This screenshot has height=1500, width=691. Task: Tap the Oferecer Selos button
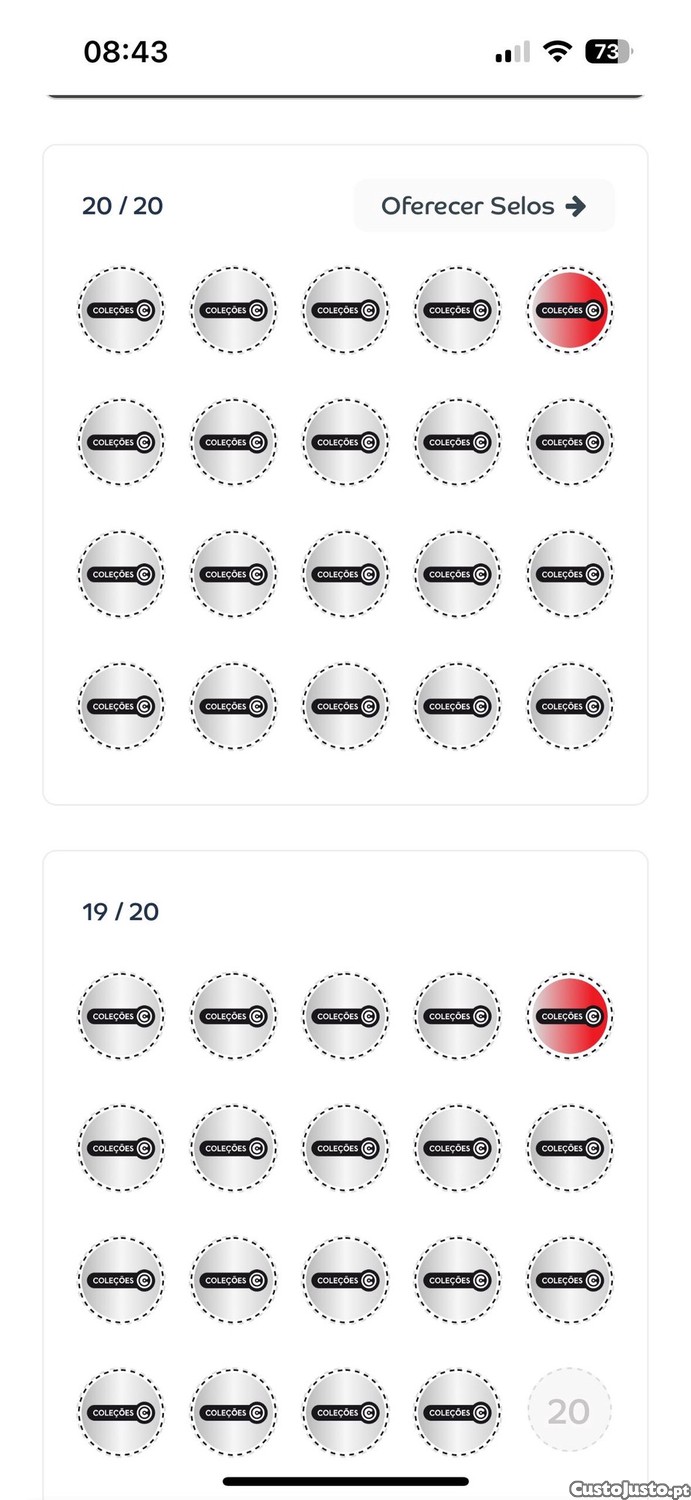tap(484, 206)
